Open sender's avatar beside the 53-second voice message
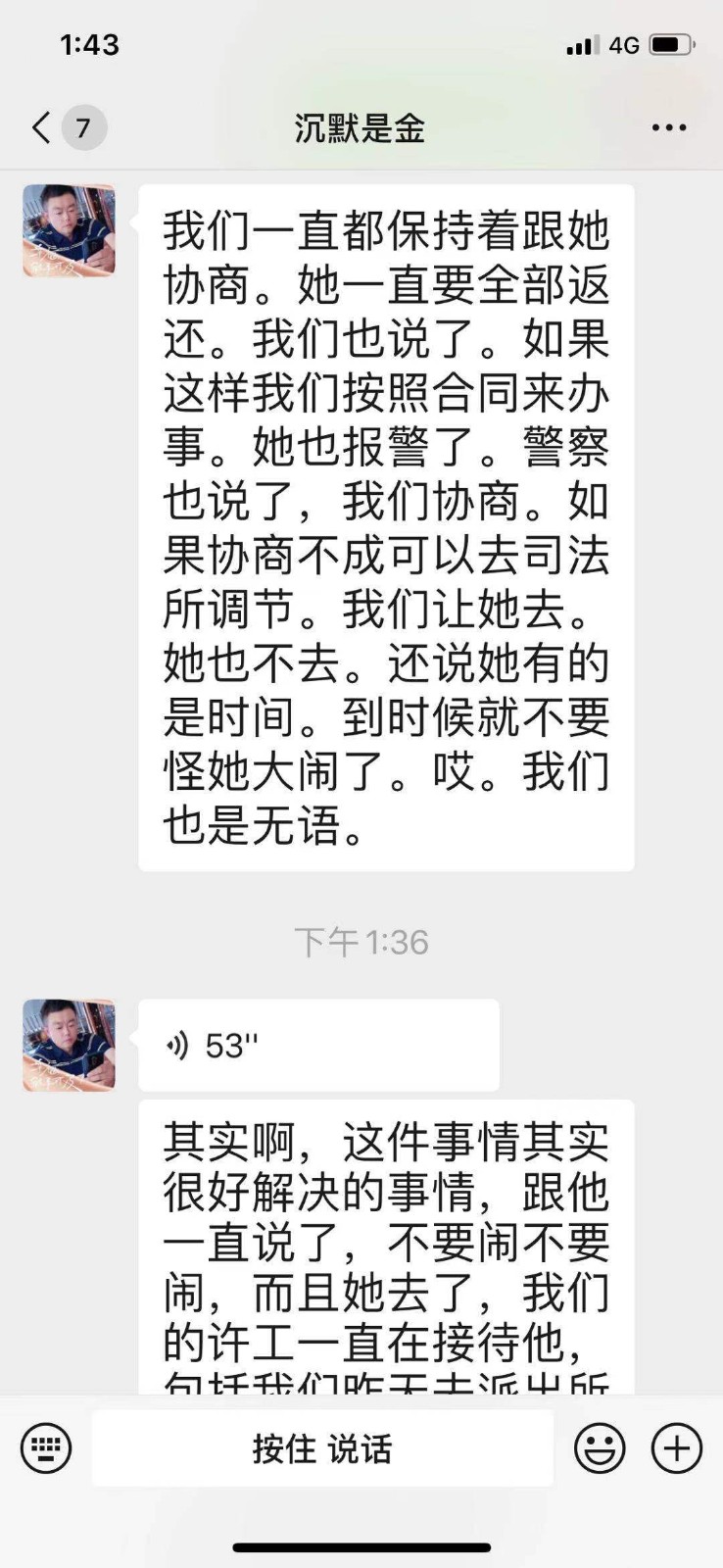723x1568 pixels. (70, 1046)
